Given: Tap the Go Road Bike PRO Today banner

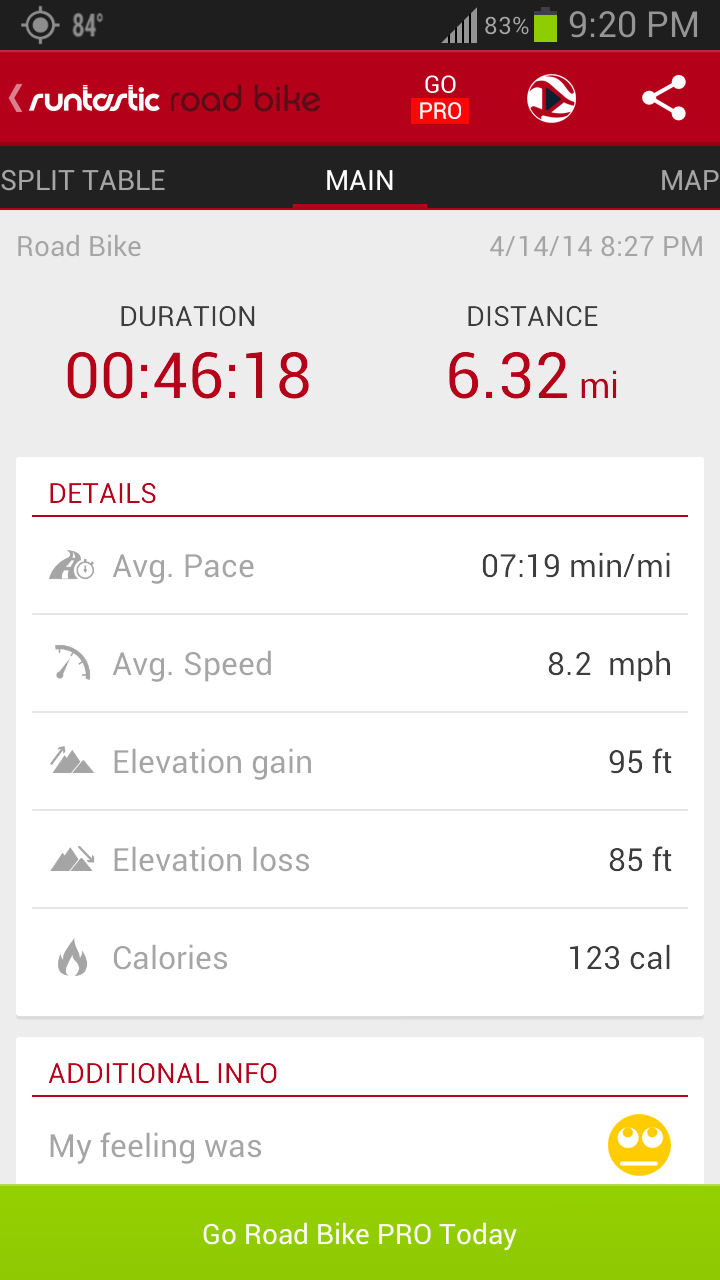Looking at the screenshot, I should 360,1234.
